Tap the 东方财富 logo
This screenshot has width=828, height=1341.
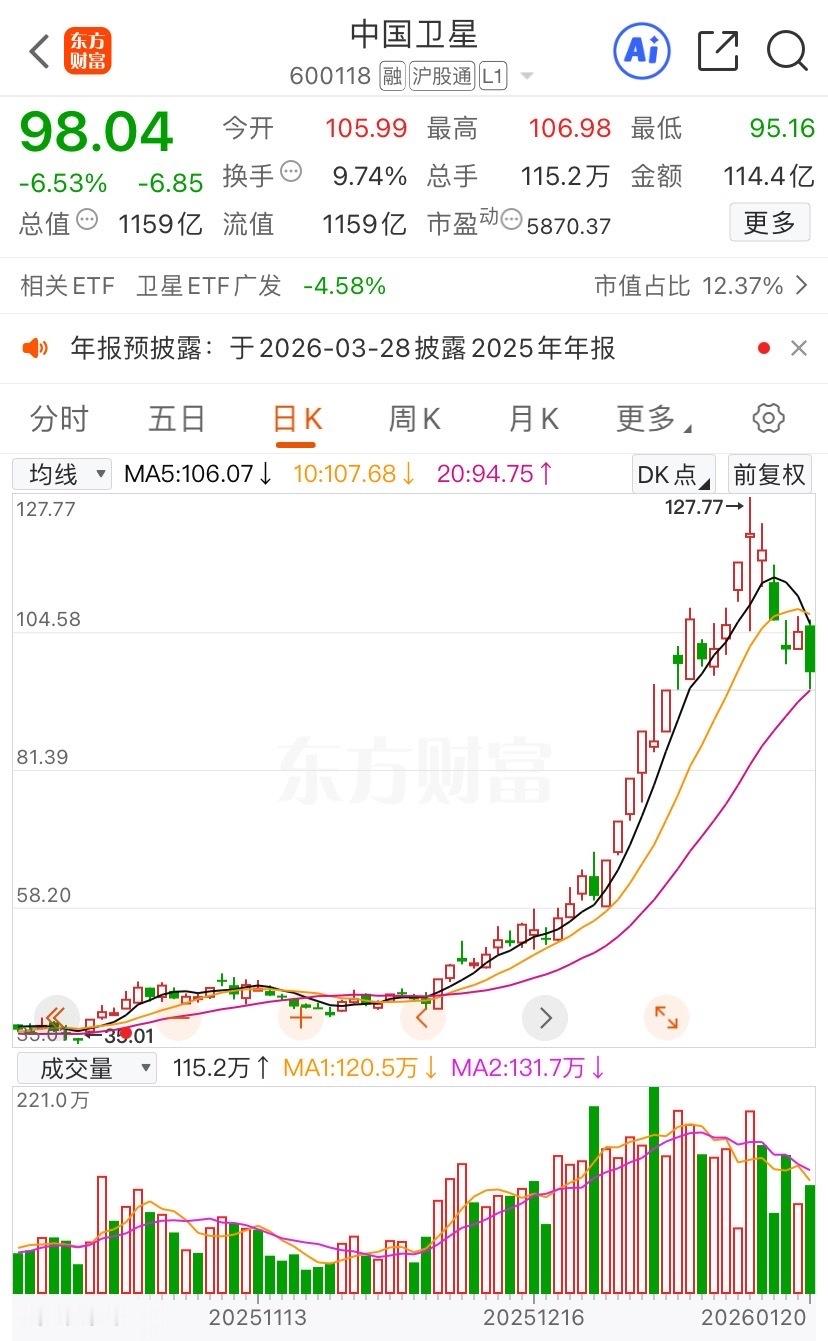coord(86,49)
